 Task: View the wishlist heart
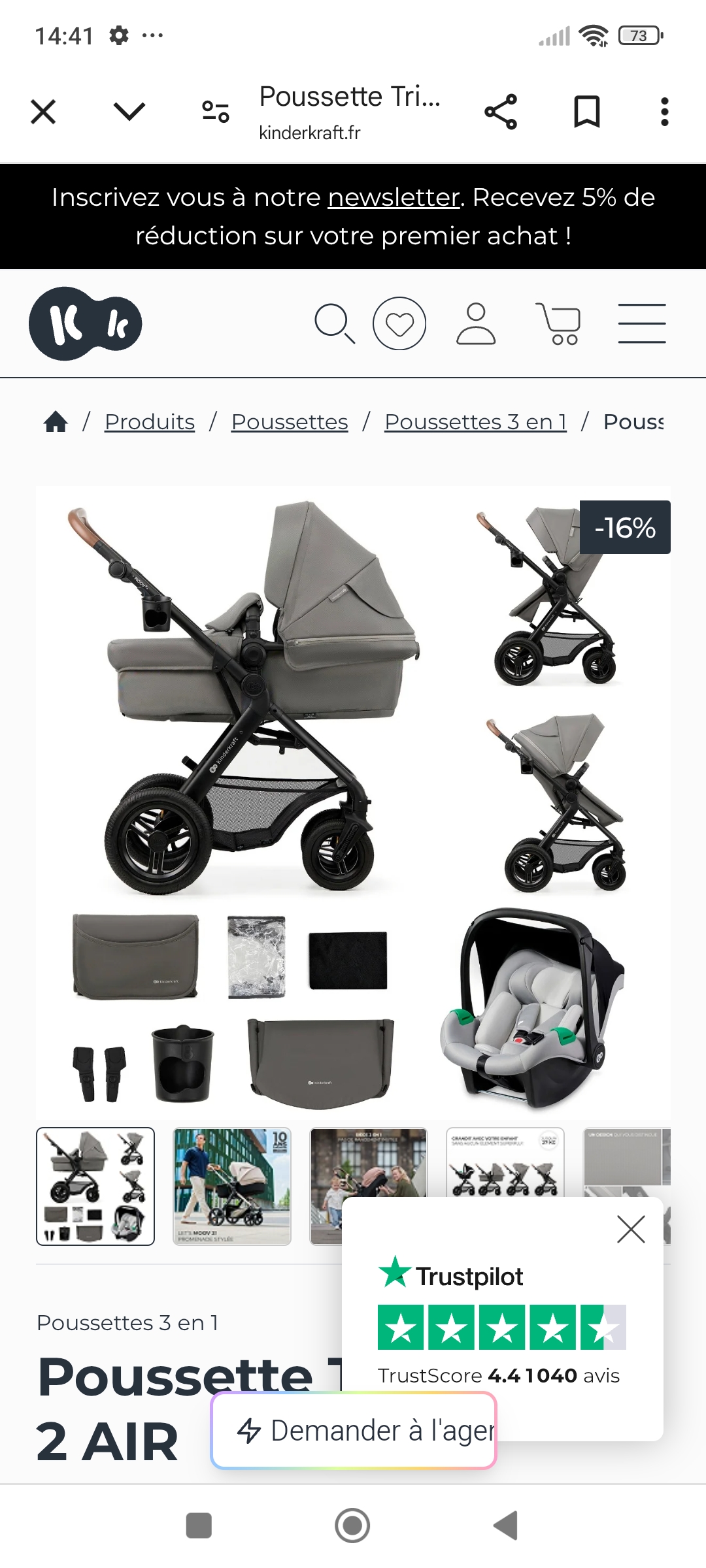tap(399, 323)
